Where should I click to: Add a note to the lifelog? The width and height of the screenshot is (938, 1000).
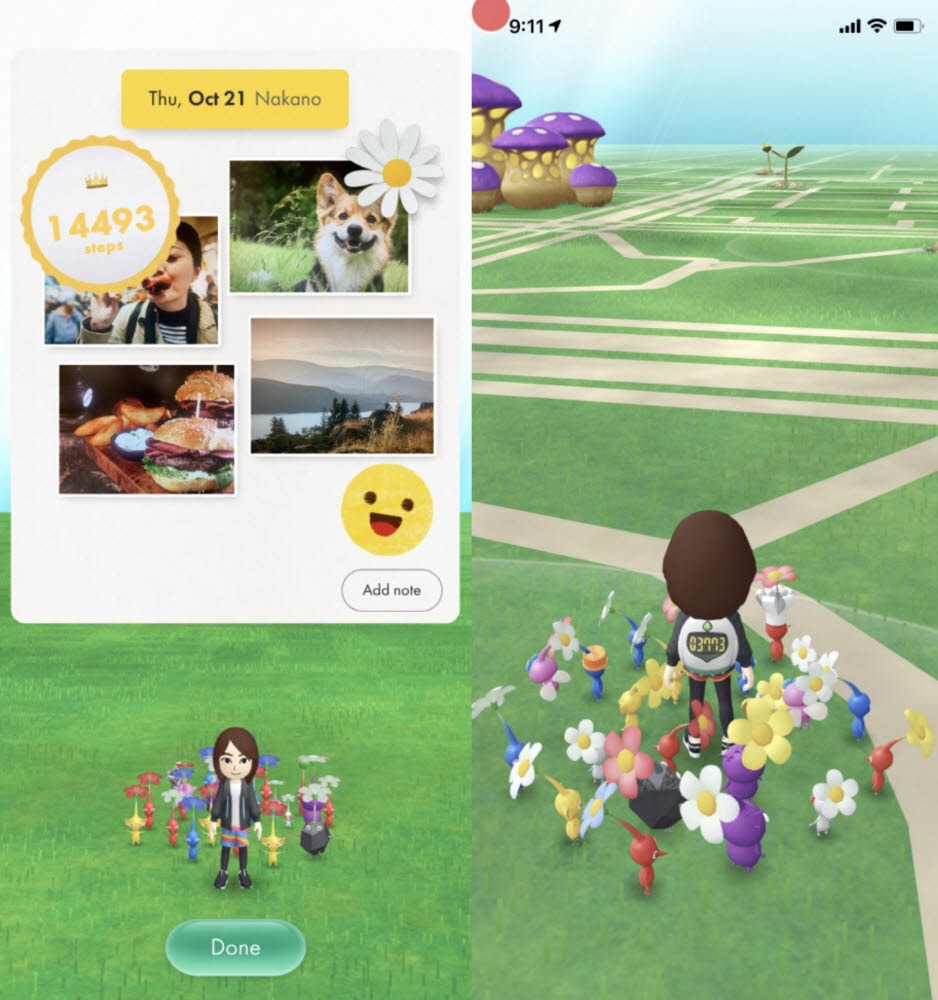tap(391, 590)
